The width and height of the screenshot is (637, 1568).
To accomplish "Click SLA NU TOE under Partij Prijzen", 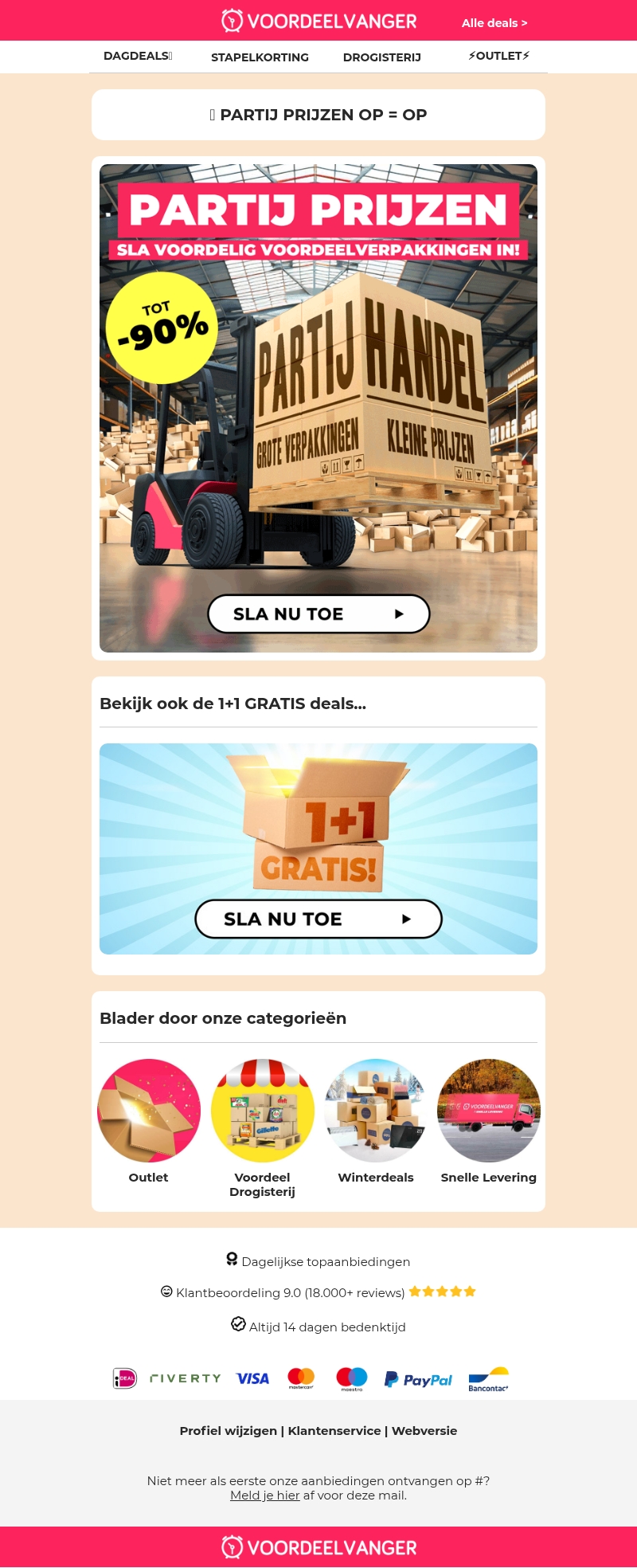I will click(x=318, y=613).
